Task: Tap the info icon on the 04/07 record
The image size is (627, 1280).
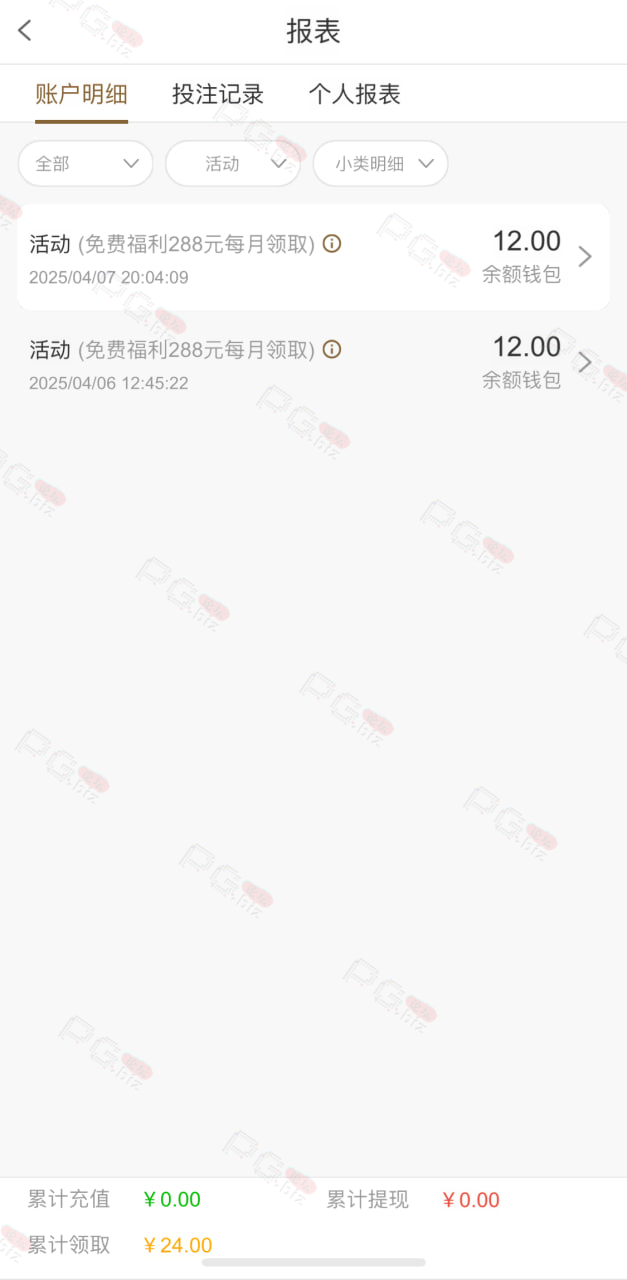Action: coord(332,243)
